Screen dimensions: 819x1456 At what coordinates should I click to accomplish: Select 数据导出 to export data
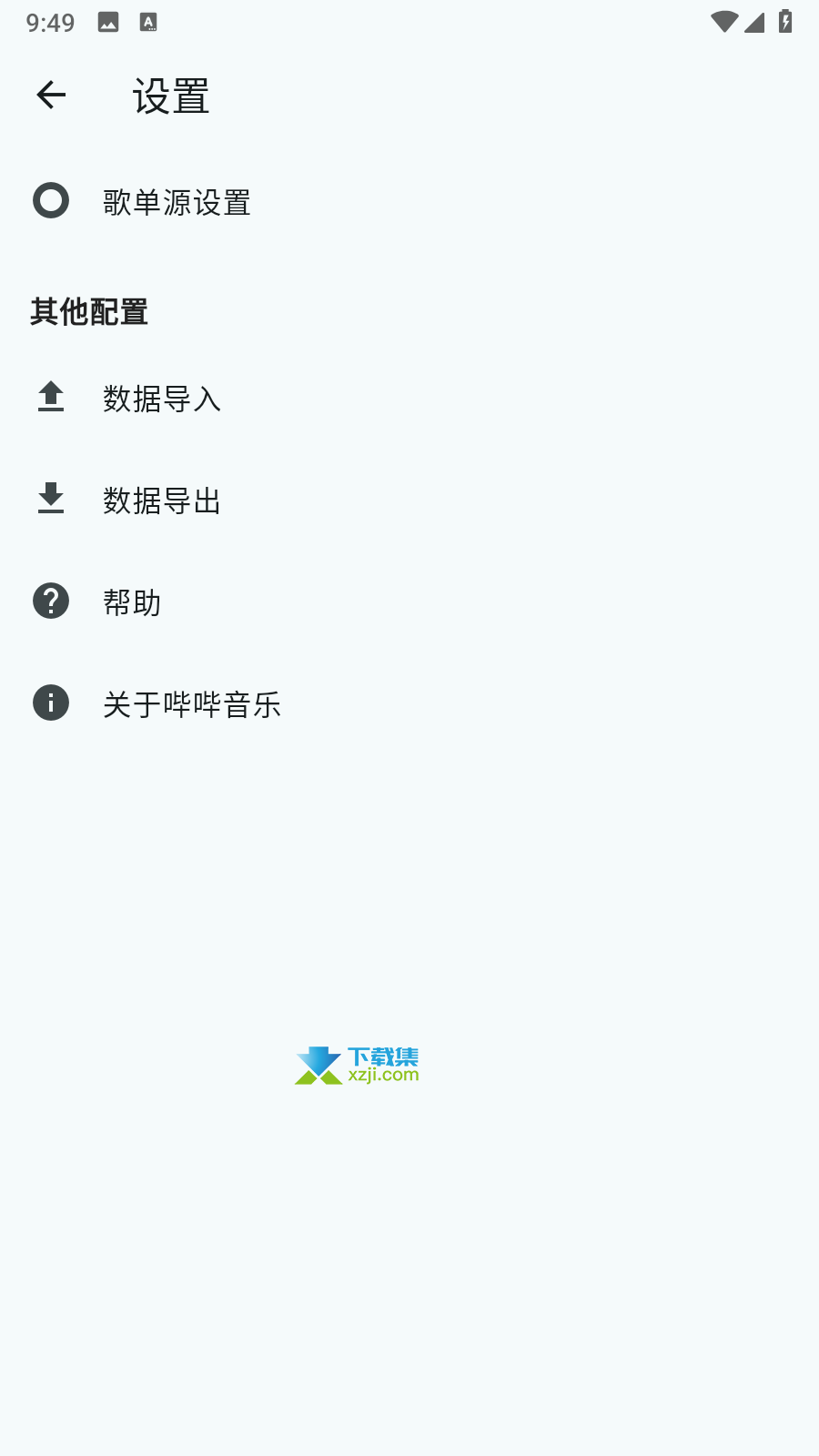[409, 500]
